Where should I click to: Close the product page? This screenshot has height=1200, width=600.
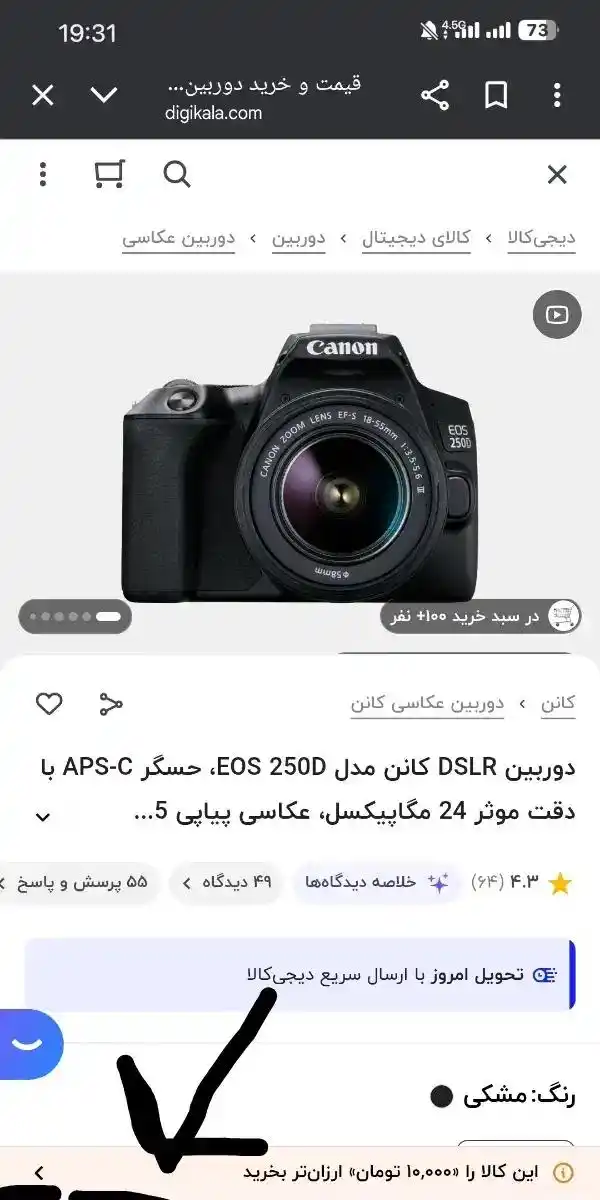[557, 175]
